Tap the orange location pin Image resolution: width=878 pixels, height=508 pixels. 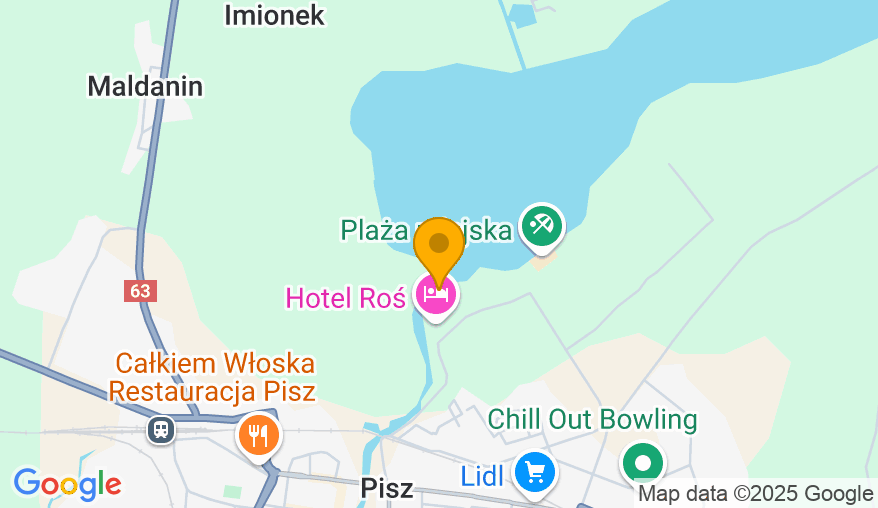tap(439, 246)
